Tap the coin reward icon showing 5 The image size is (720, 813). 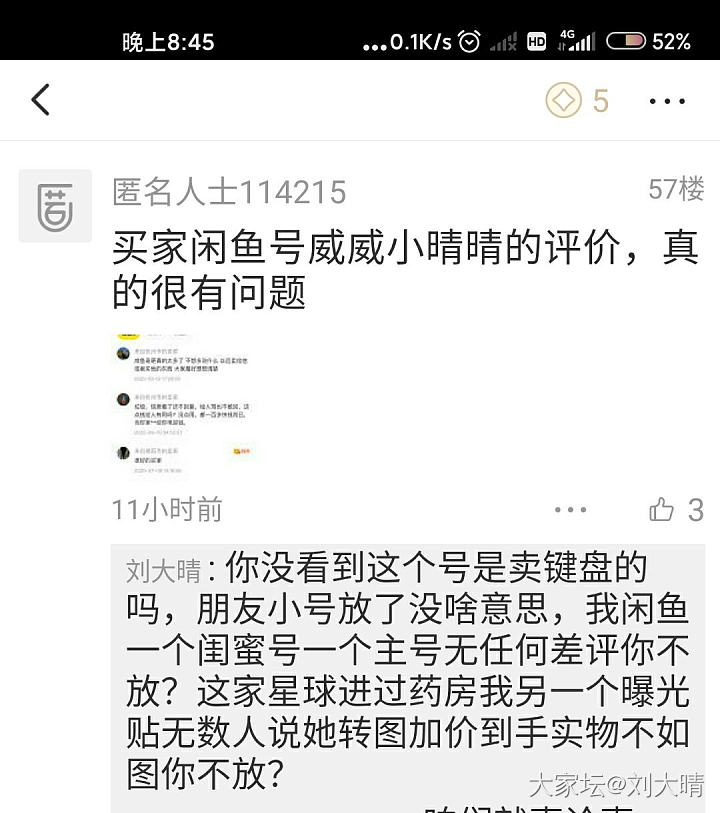[564, 100]
